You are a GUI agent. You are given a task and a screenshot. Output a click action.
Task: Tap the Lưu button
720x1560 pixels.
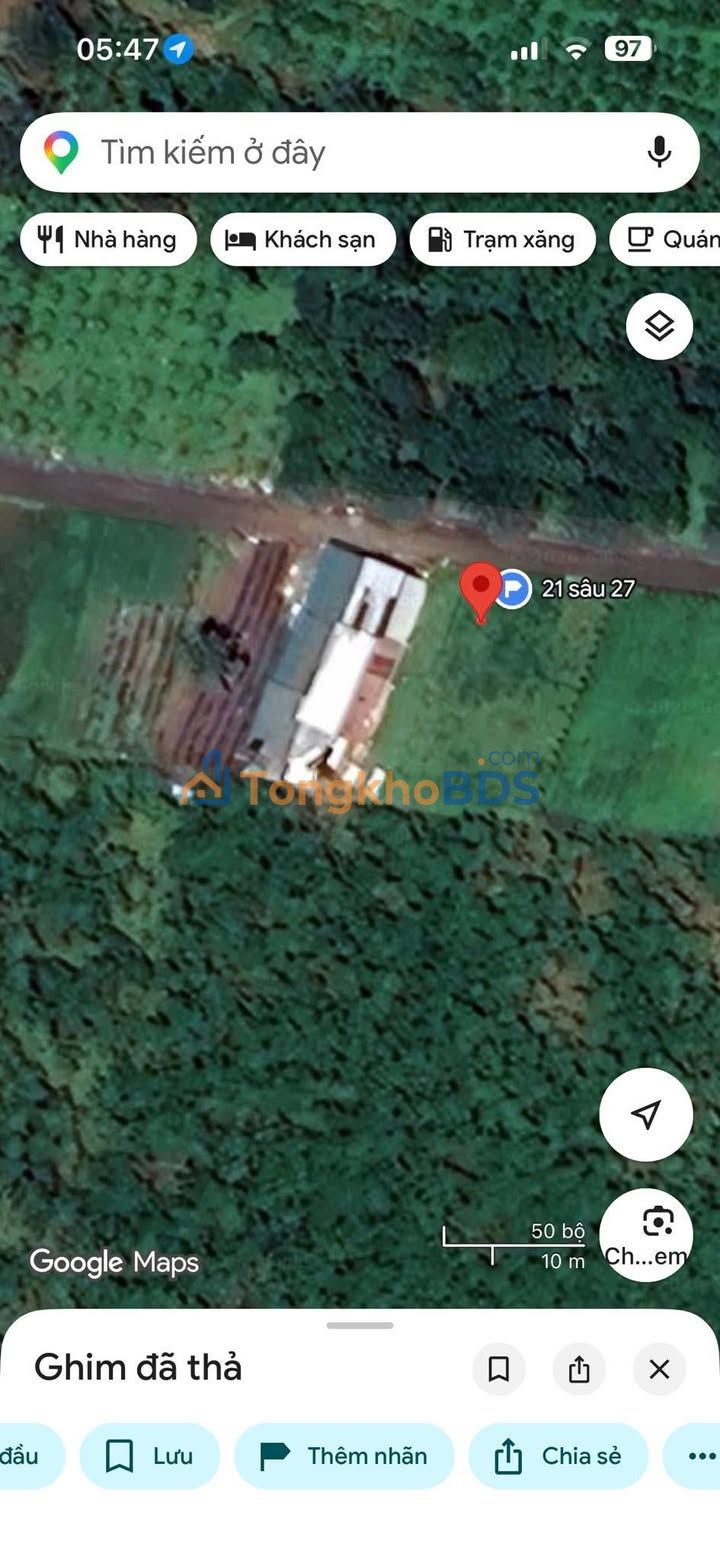[x=150, y=1456]
